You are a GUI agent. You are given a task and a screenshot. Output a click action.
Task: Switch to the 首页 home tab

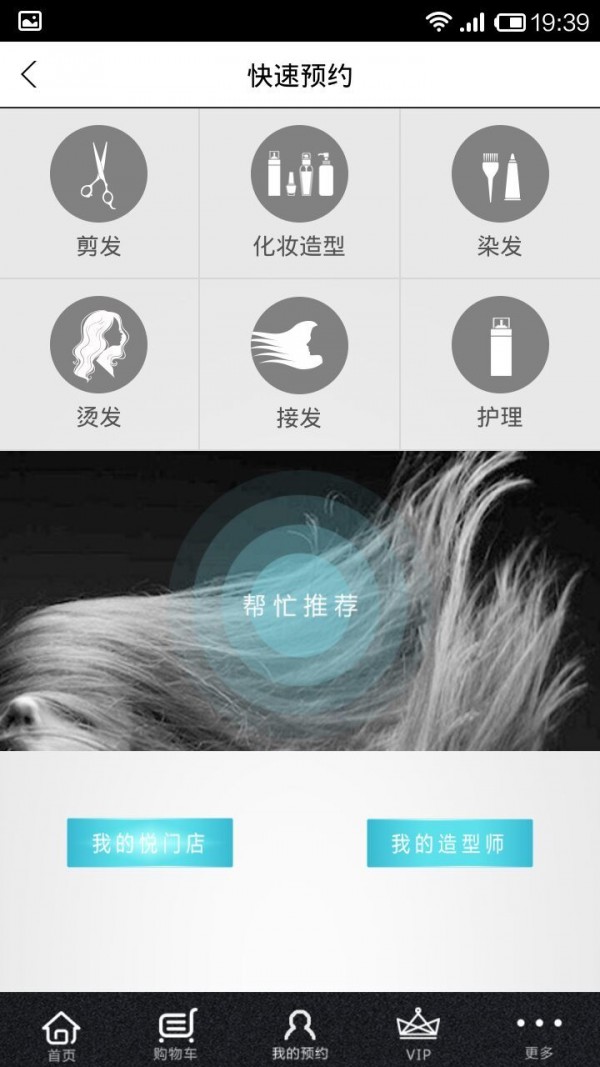(x=61, y=1033)
